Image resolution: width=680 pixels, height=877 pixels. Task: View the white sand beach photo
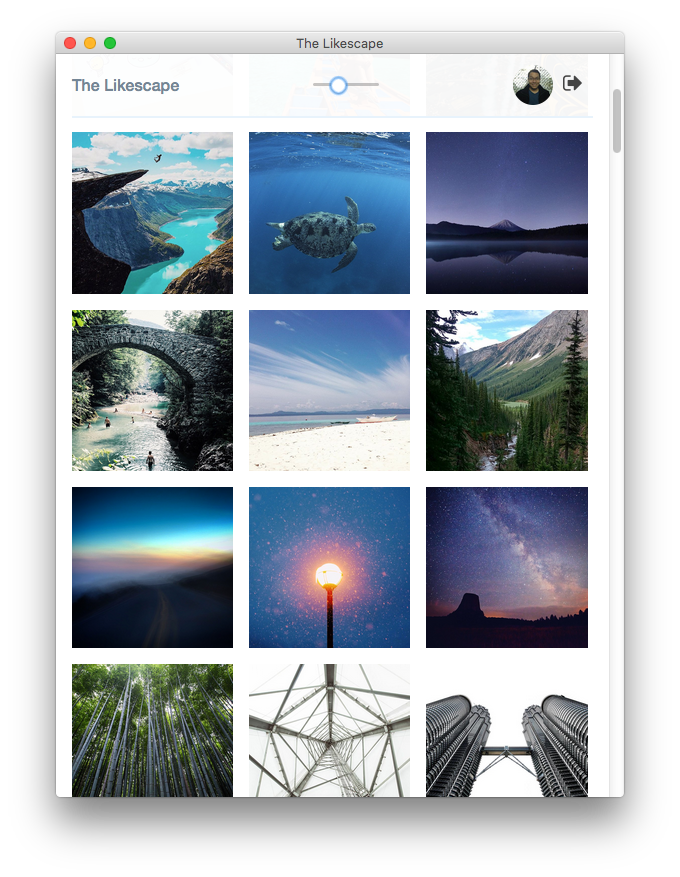coord(329,390)
